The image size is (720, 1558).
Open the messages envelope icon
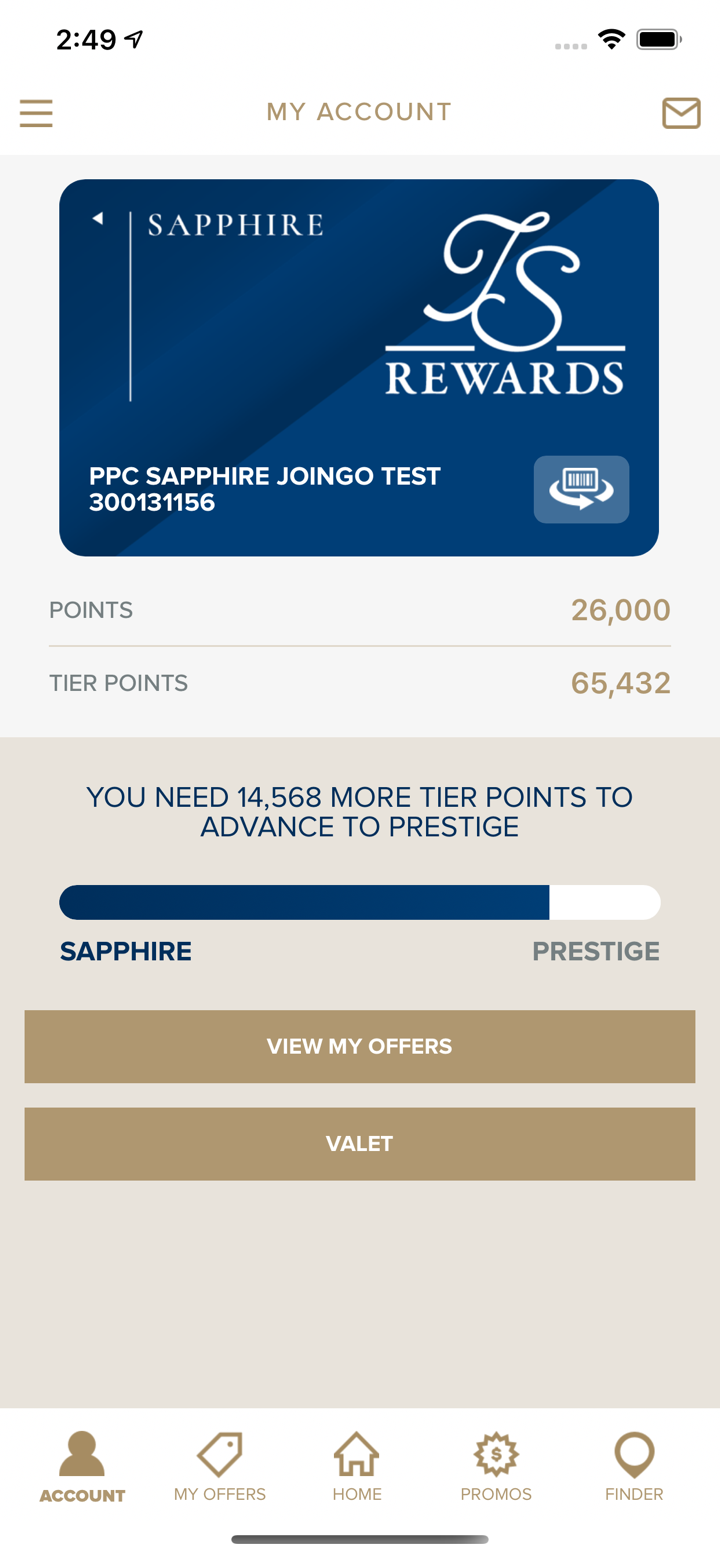coord(681,113)
